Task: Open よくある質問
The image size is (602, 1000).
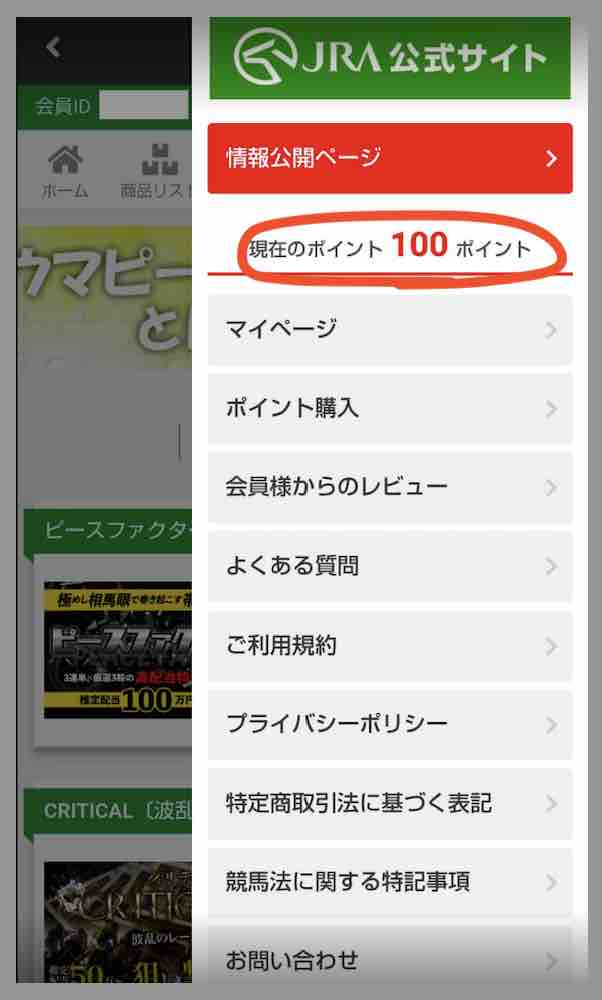Action: click(x=390, y=566)
